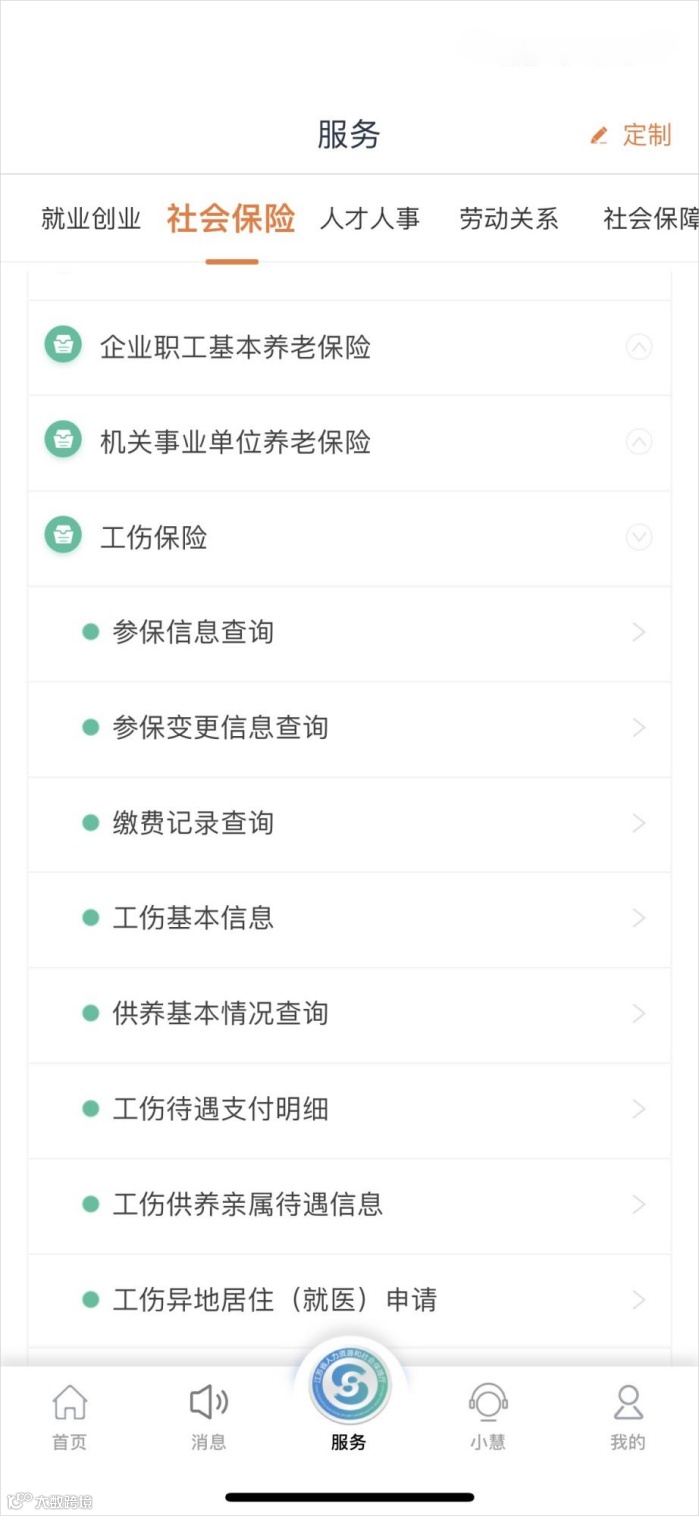This screenshot has height=1516, width=699.
Task: Switch to the 就业创业 tab
Action: 91,219
